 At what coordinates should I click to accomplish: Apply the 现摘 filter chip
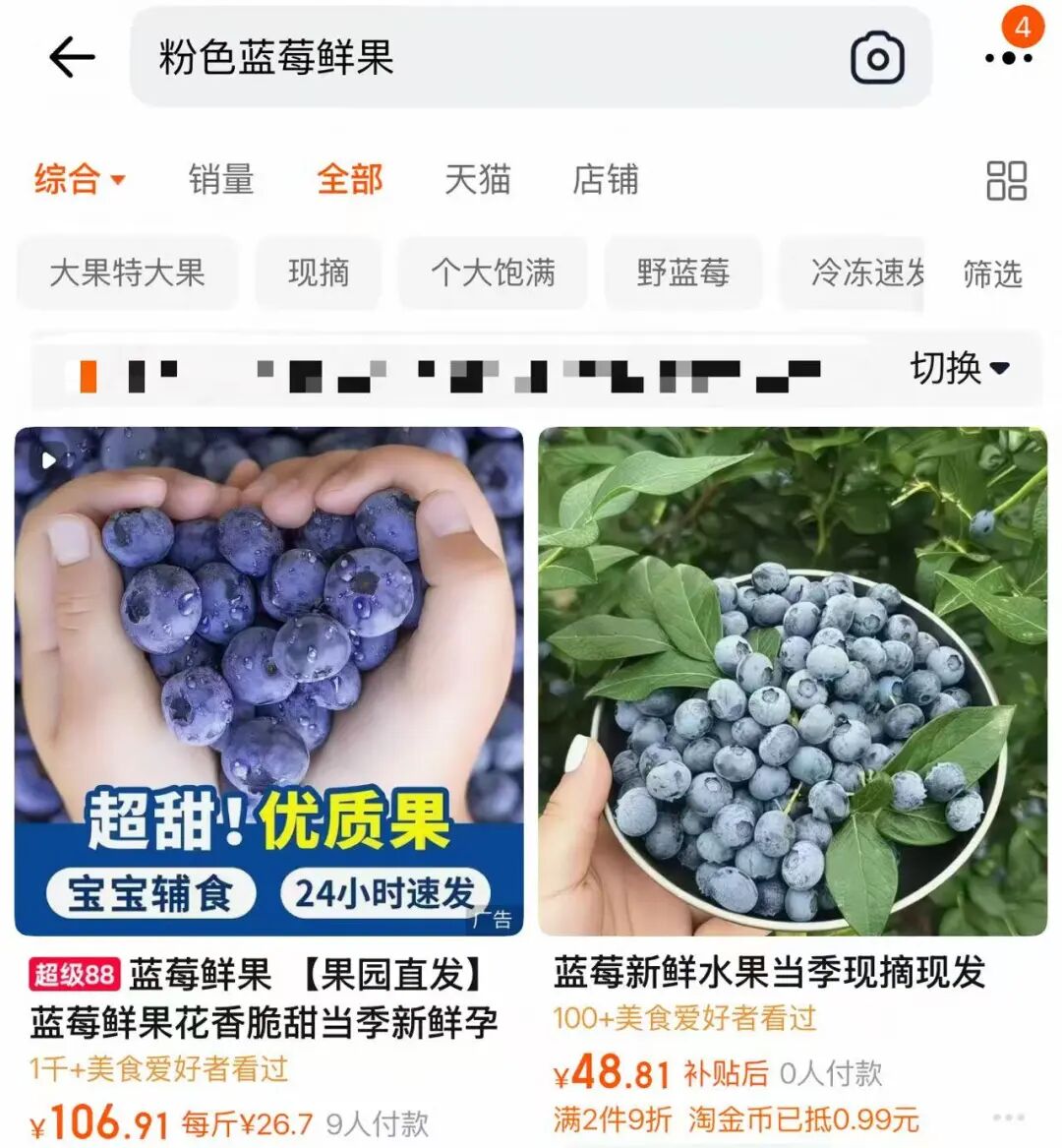(x=319, y=272)
